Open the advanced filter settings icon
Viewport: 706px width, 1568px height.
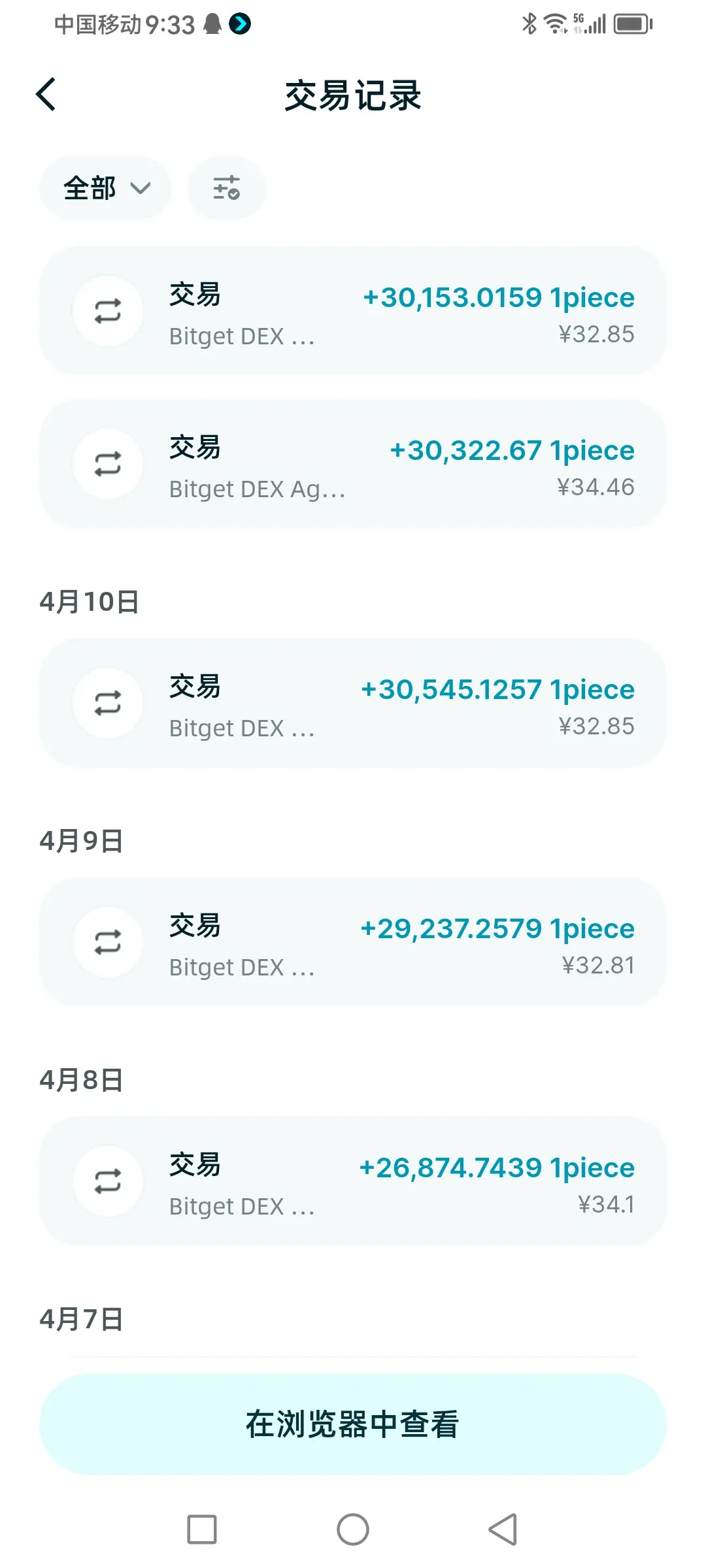226,188
